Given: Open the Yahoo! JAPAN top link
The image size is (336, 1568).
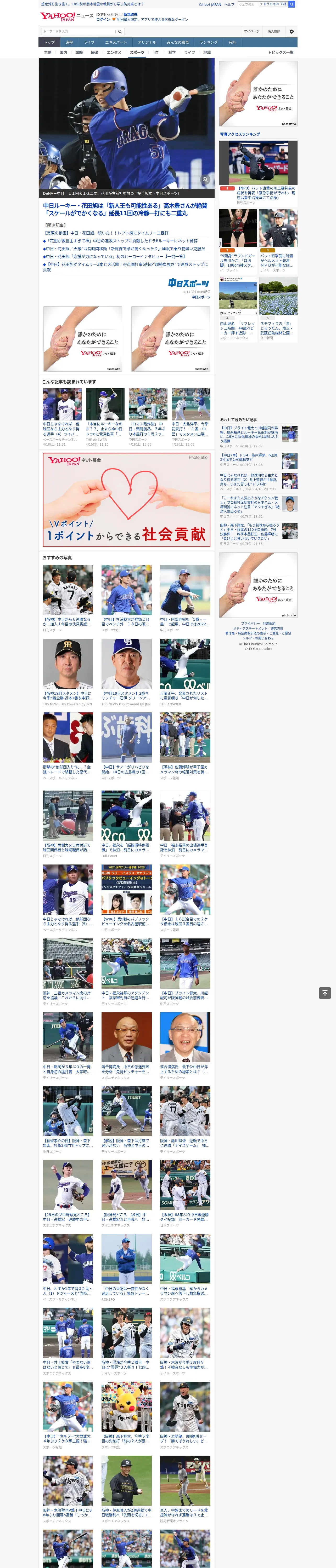Looking at the screenshot, I should tap(210, 4).
